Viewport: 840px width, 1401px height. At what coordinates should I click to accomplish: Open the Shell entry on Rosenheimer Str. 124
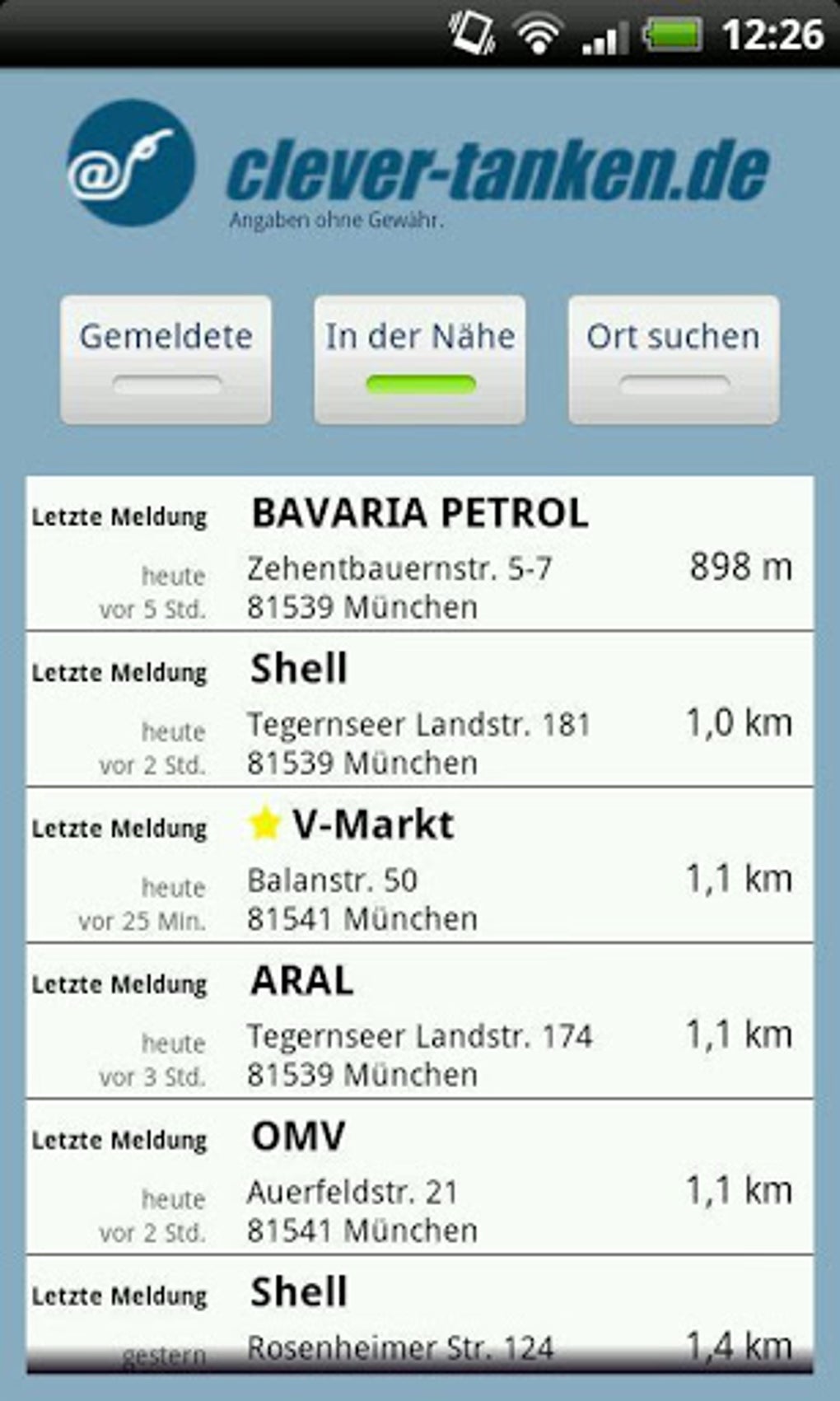click(420, 1310)
